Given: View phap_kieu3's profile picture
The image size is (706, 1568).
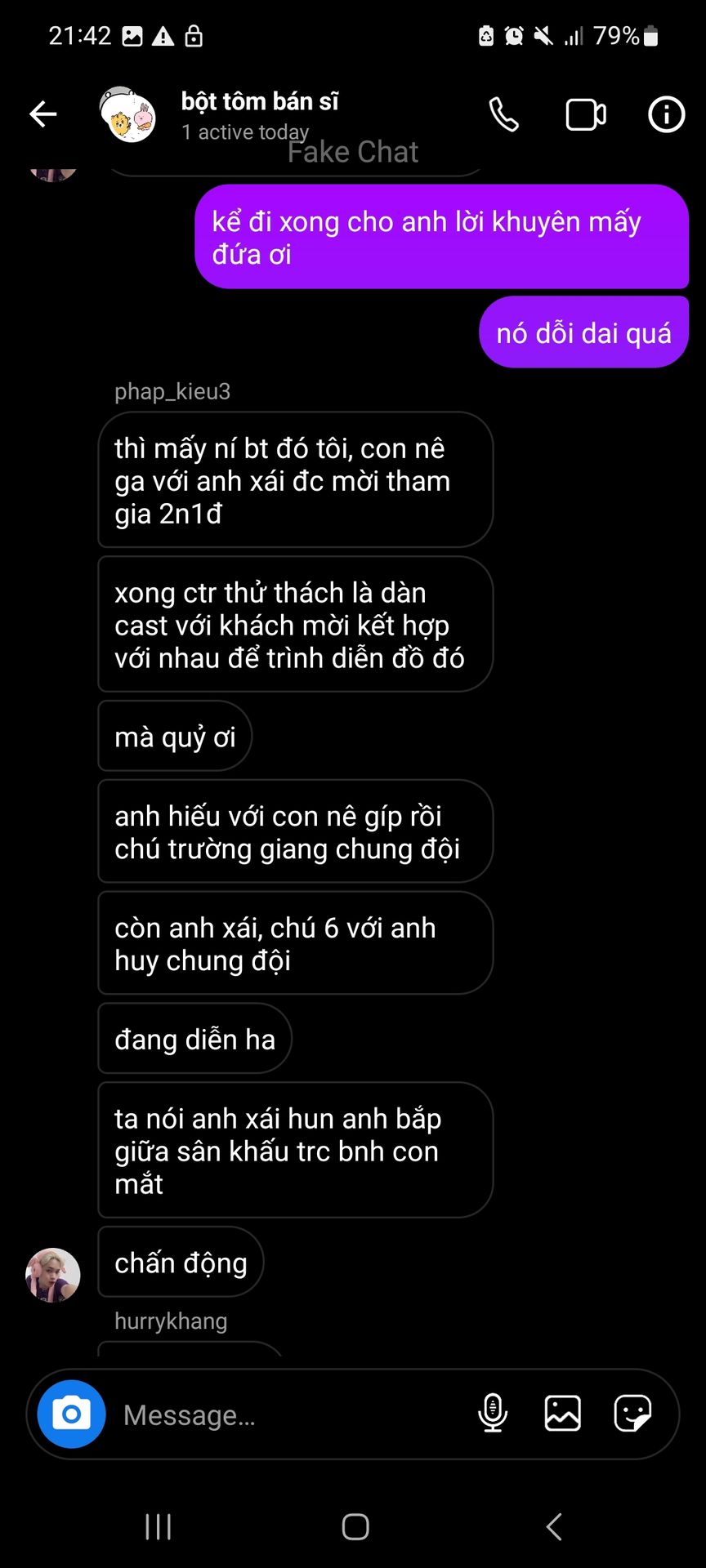Looking at the screenshot, I should (x=53, y=1275).
